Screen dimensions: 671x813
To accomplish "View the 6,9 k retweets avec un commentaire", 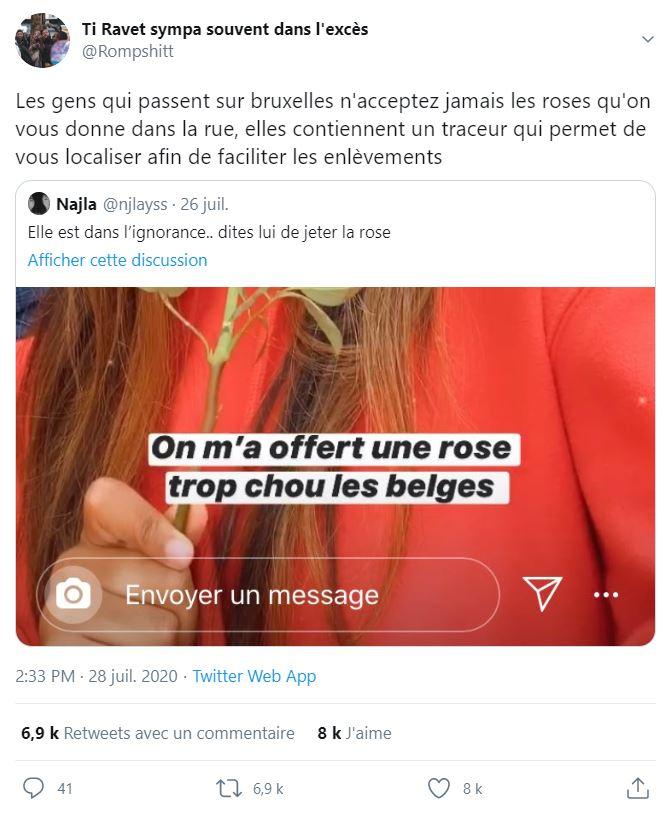I will coord(158,733).
